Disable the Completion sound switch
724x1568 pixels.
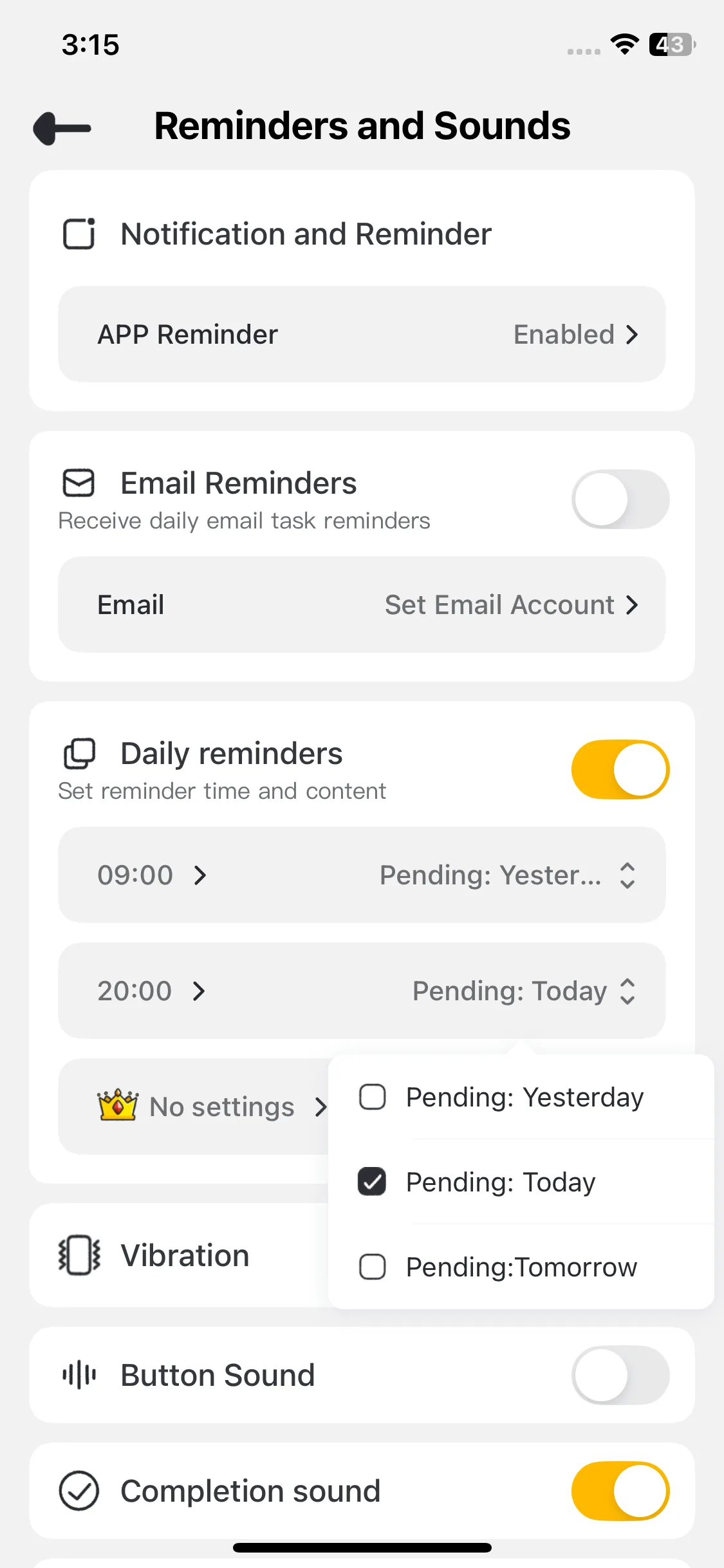(x=620, y=1491)
